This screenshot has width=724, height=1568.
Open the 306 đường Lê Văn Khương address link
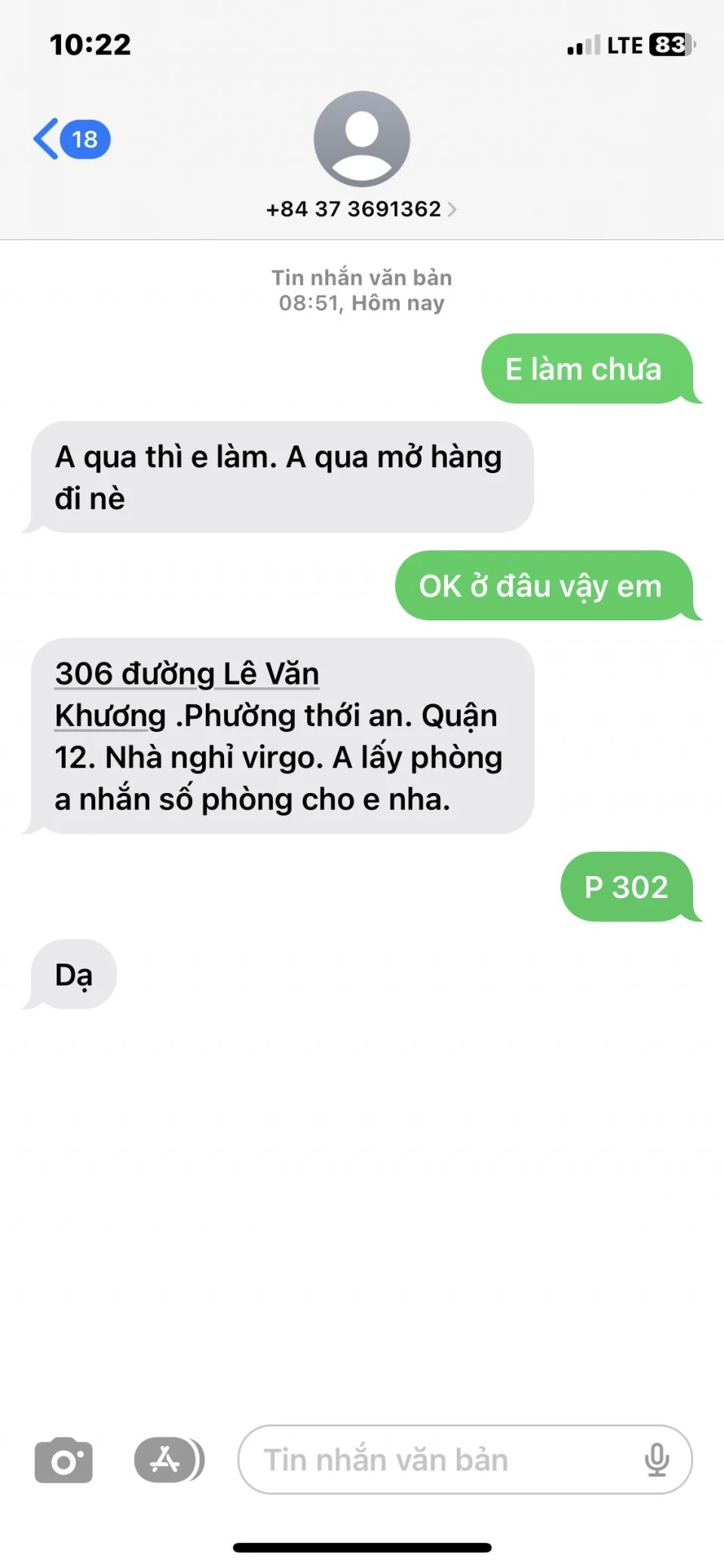coord(187,694)
